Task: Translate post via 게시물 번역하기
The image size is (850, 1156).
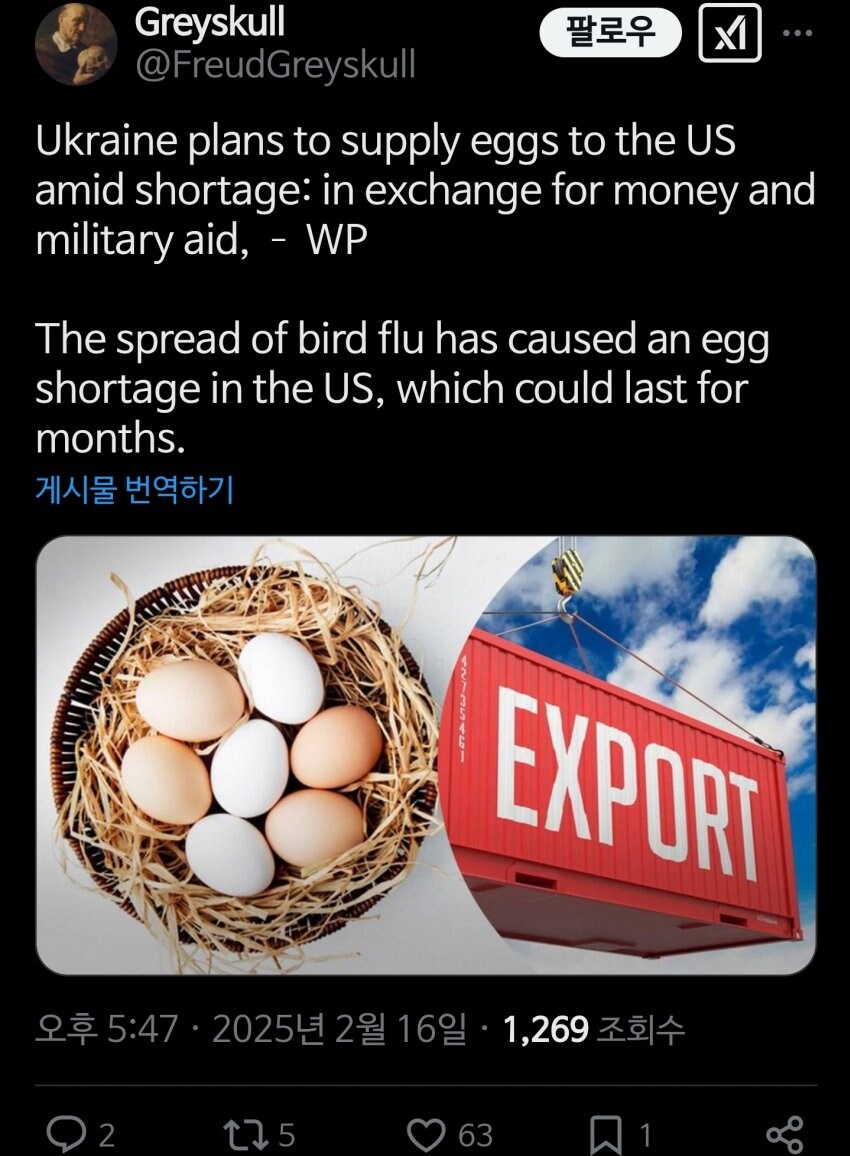Action: [x=134, y=489]
